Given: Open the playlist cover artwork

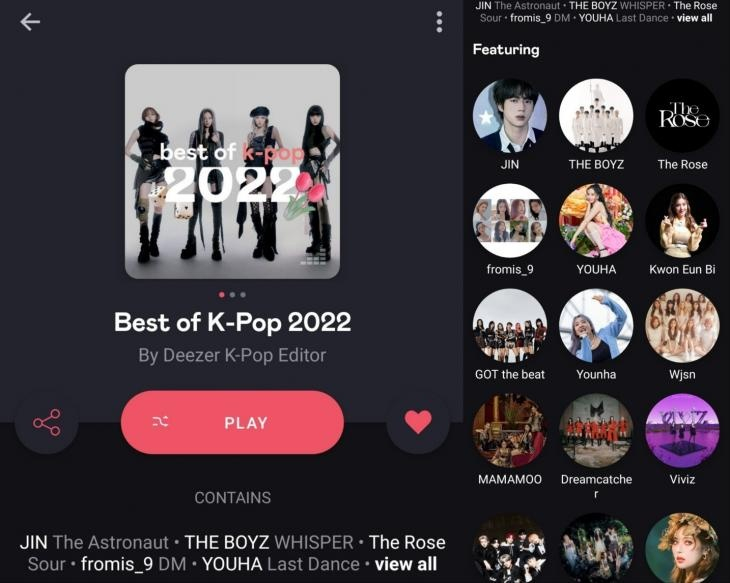Looking at the screenshot, I should [232, 171].
